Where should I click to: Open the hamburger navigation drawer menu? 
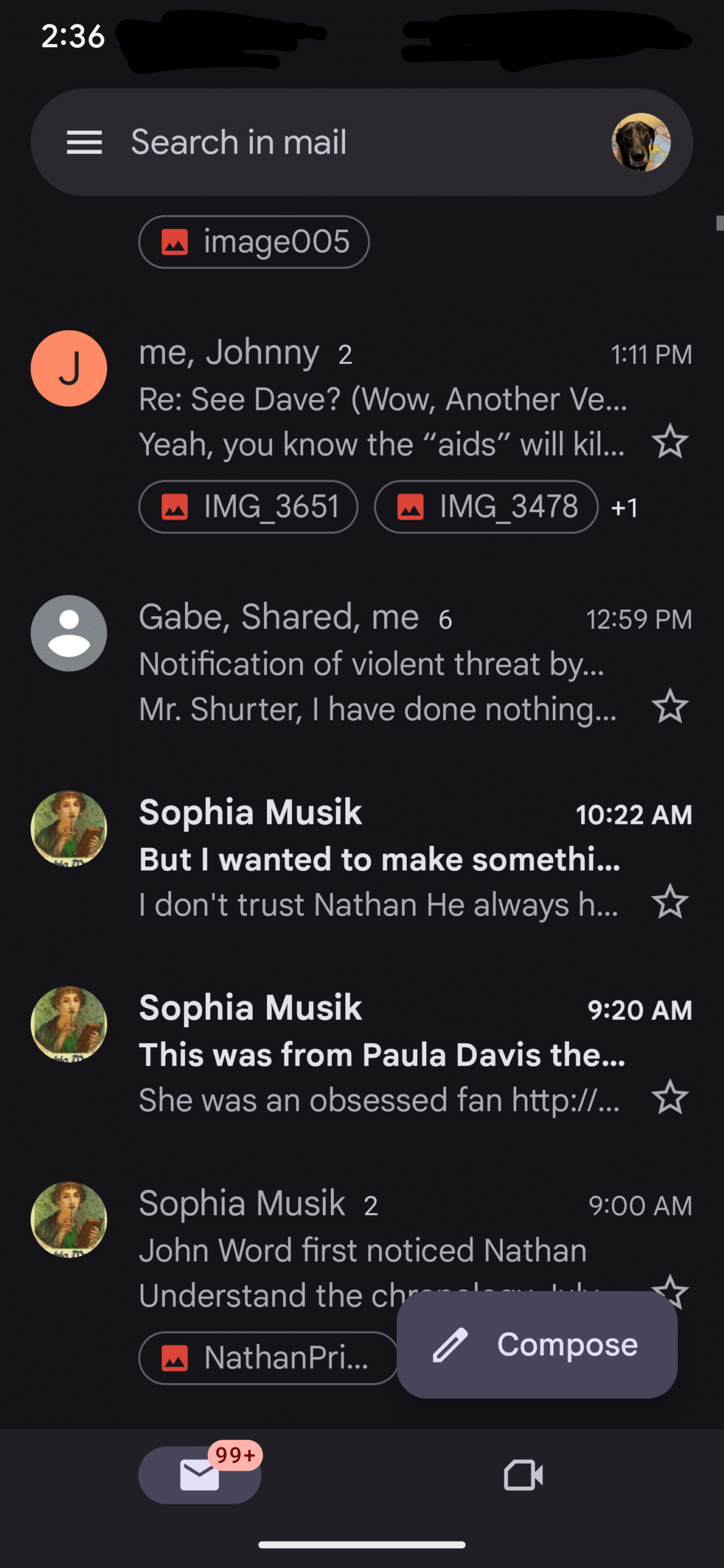pyautogui.click(x=84, y=142)
